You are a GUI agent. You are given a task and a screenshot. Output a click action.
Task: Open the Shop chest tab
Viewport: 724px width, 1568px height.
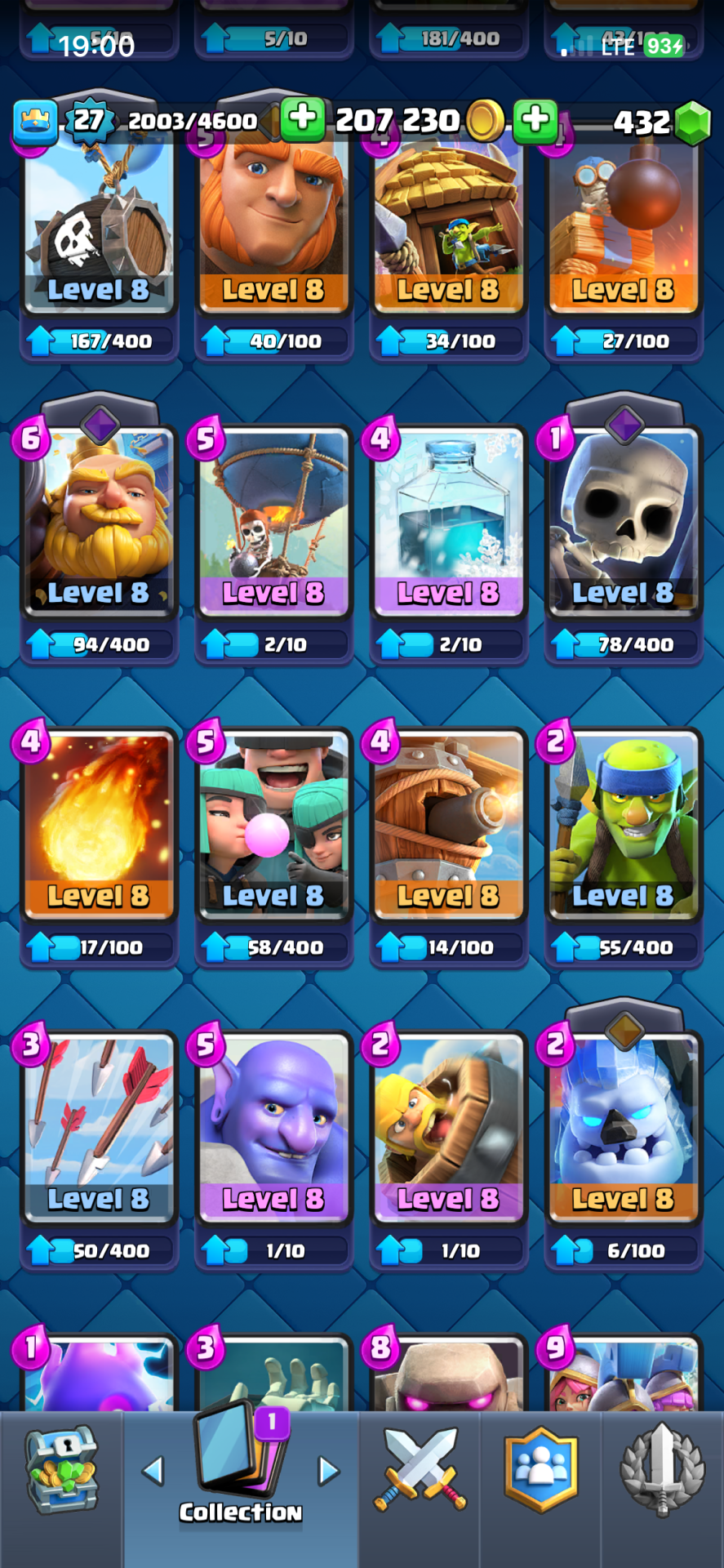click(61, 1471)
